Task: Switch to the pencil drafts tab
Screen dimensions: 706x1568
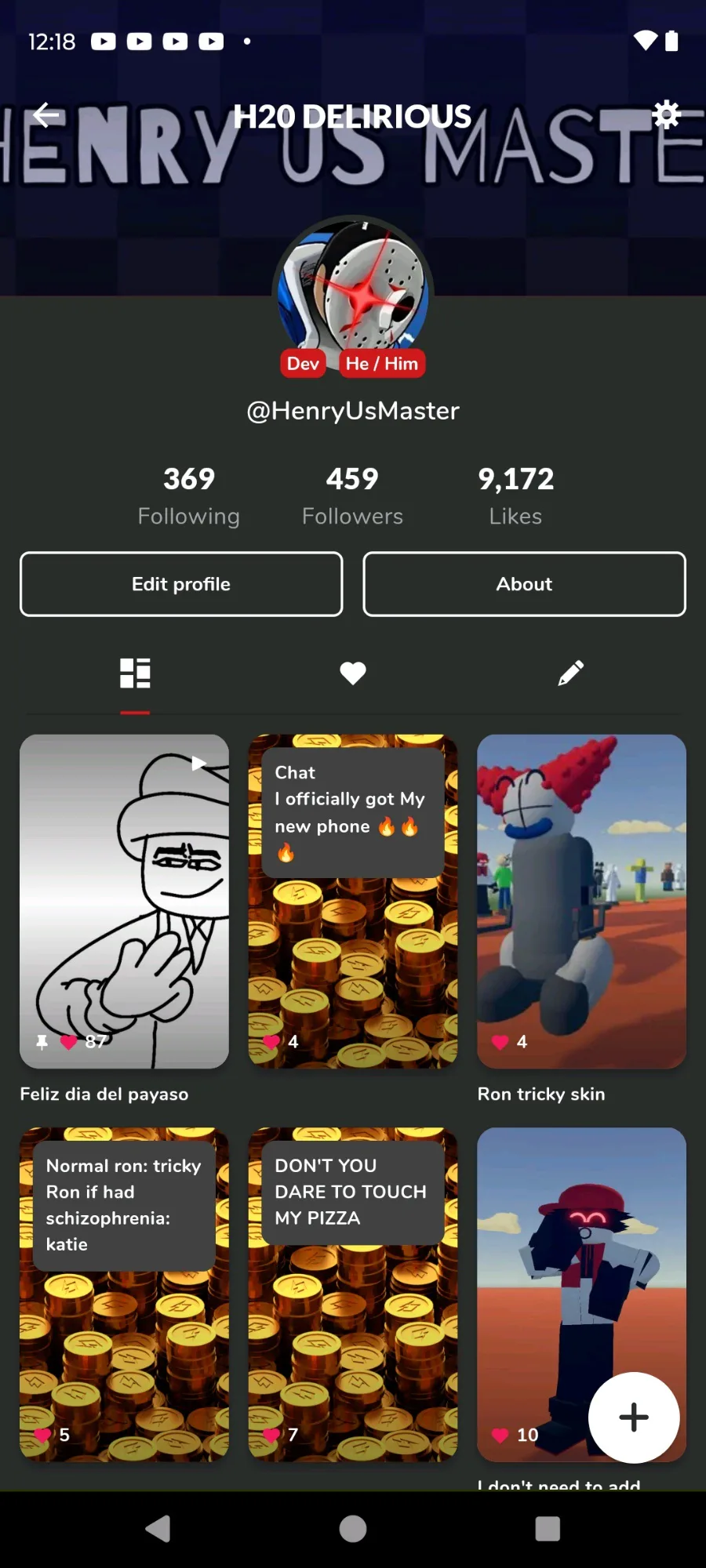Action: click(570, 673)
